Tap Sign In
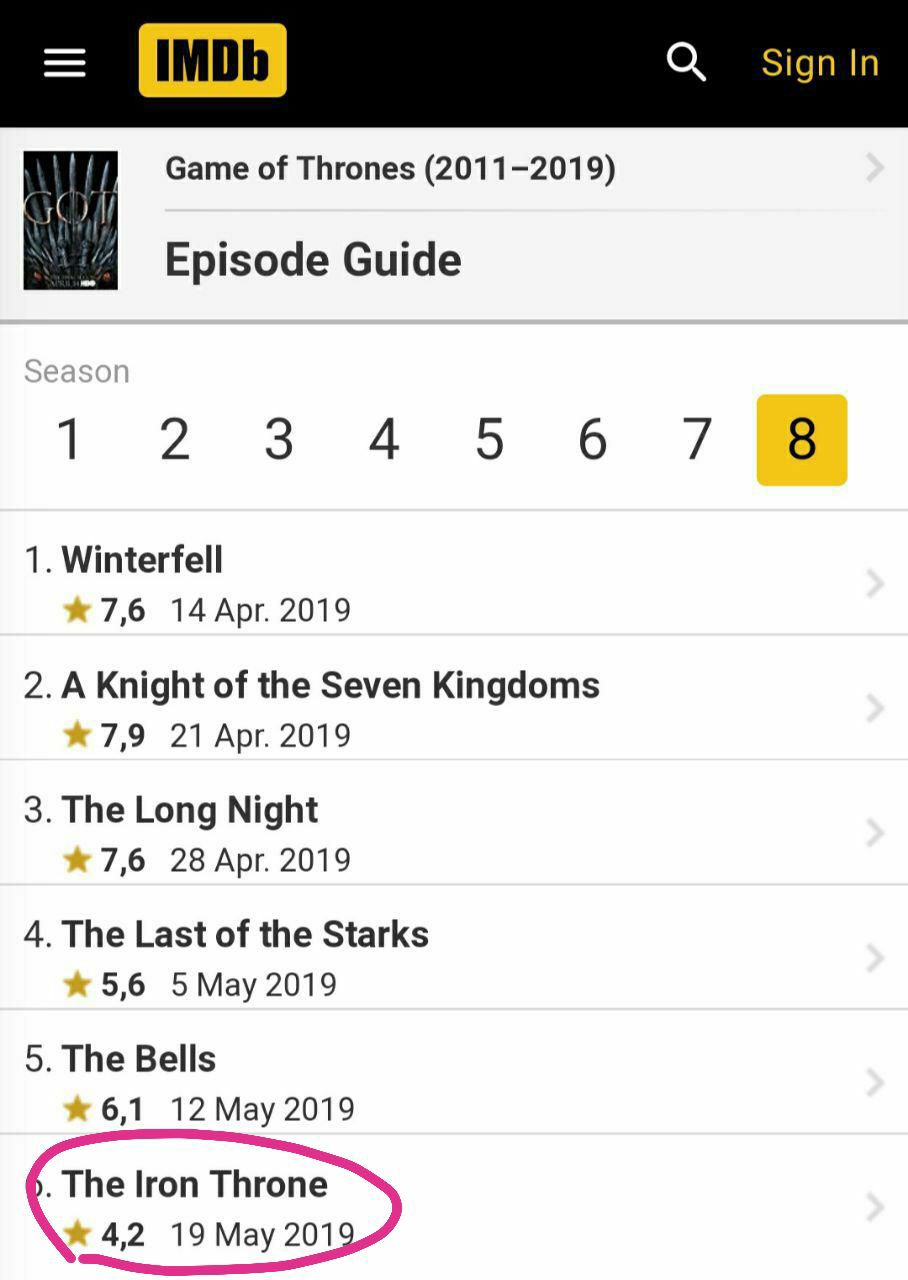 pyautogui.click(x=819, y=63)
